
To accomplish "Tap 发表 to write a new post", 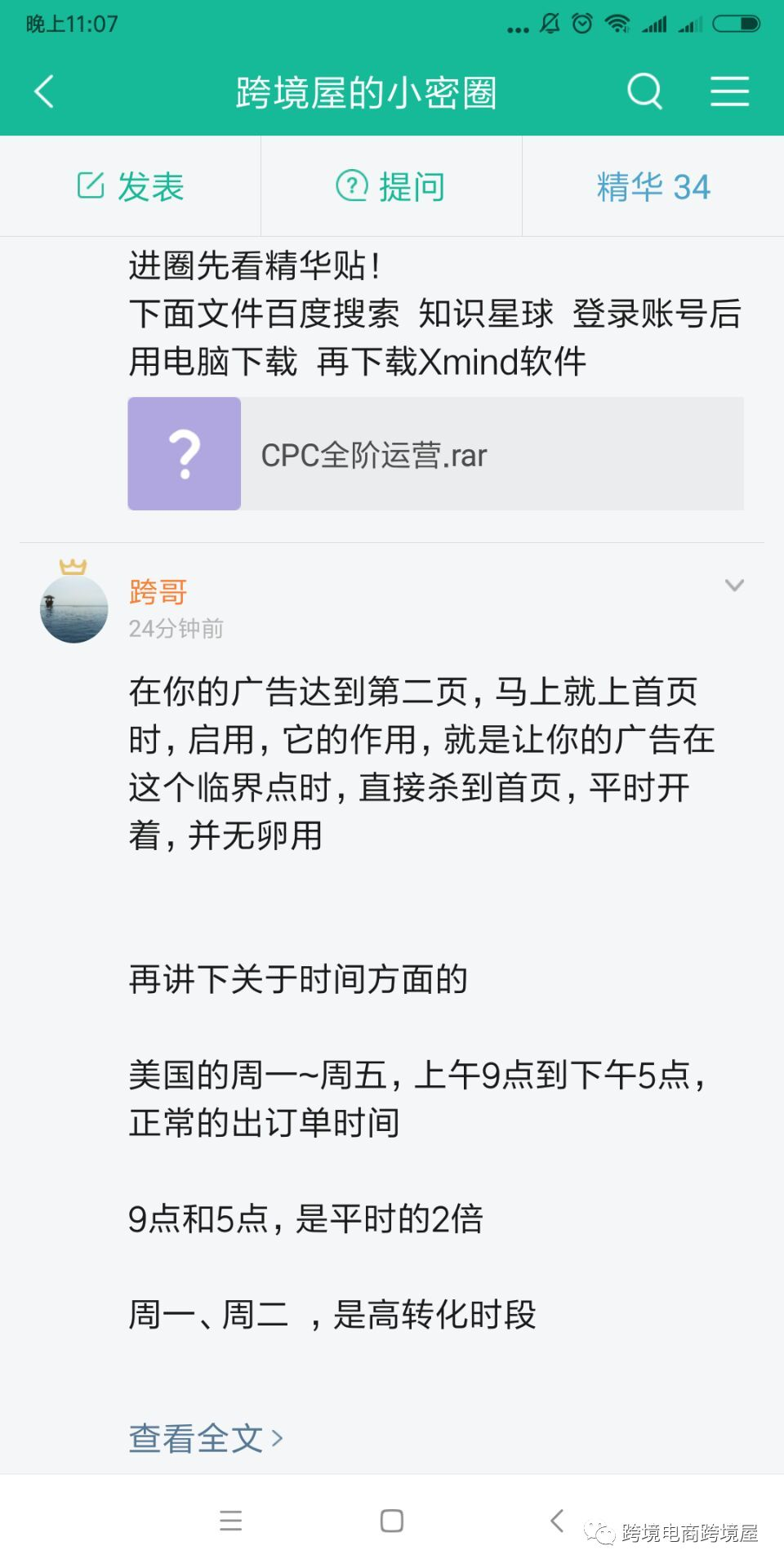I will 131,187.
